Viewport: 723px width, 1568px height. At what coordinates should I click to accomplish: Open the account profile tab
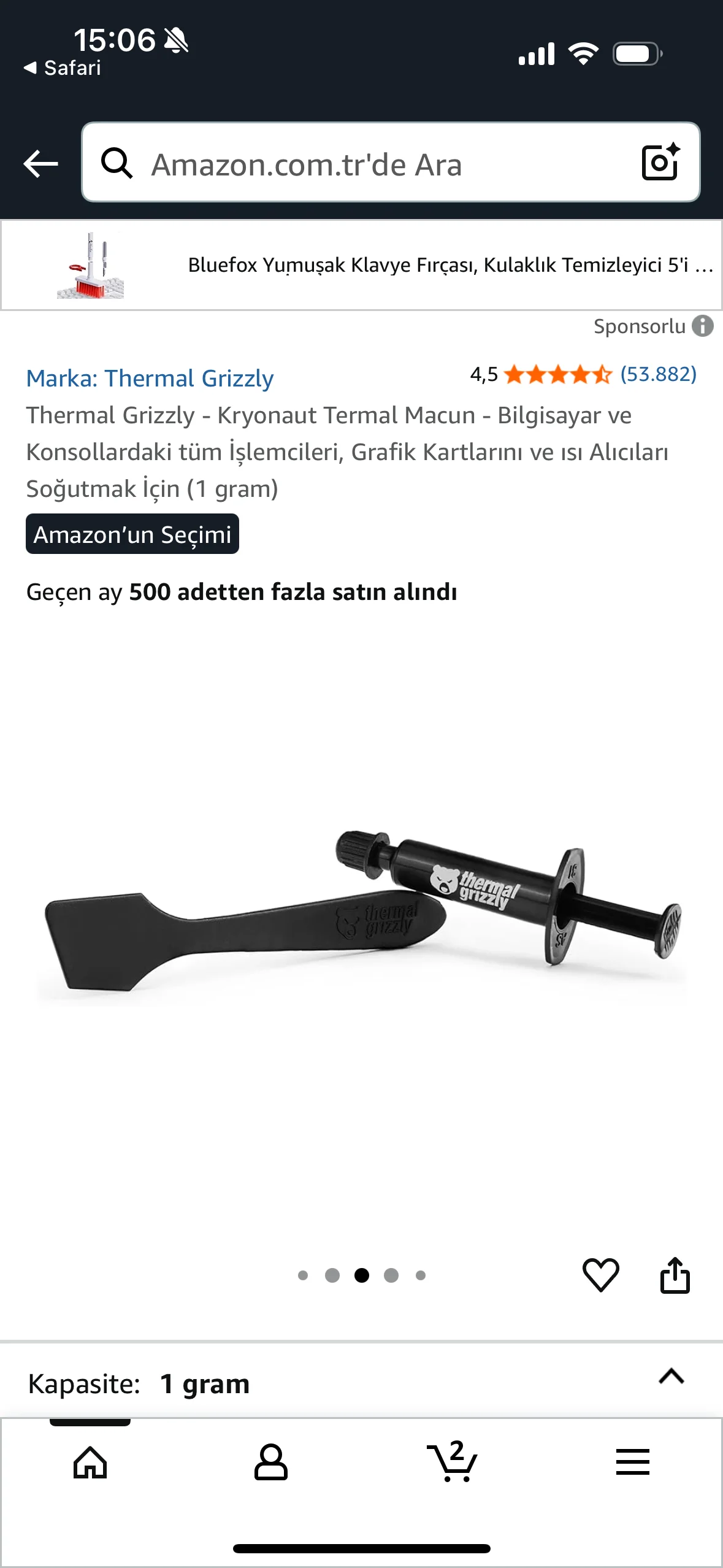point(270,1462)
